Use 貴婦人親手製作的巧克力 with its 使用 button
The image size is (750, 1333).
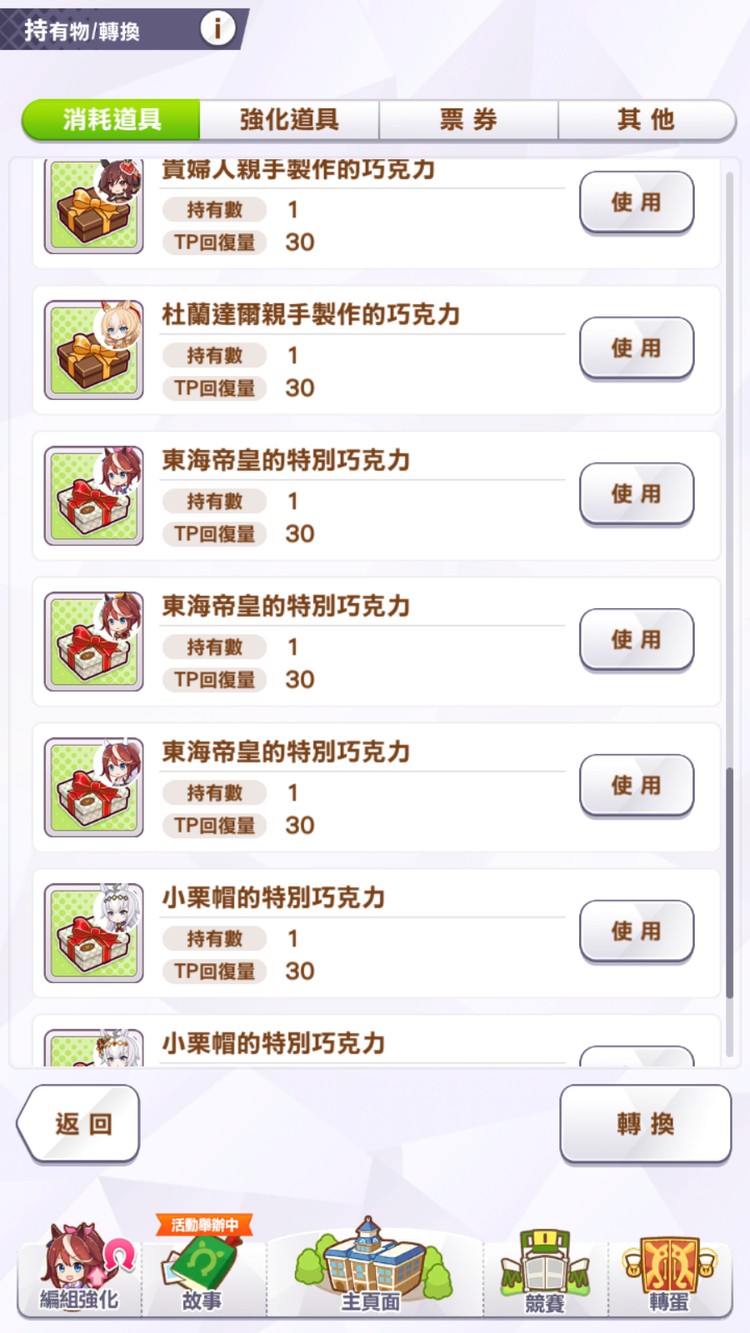(x=637, y=203)
